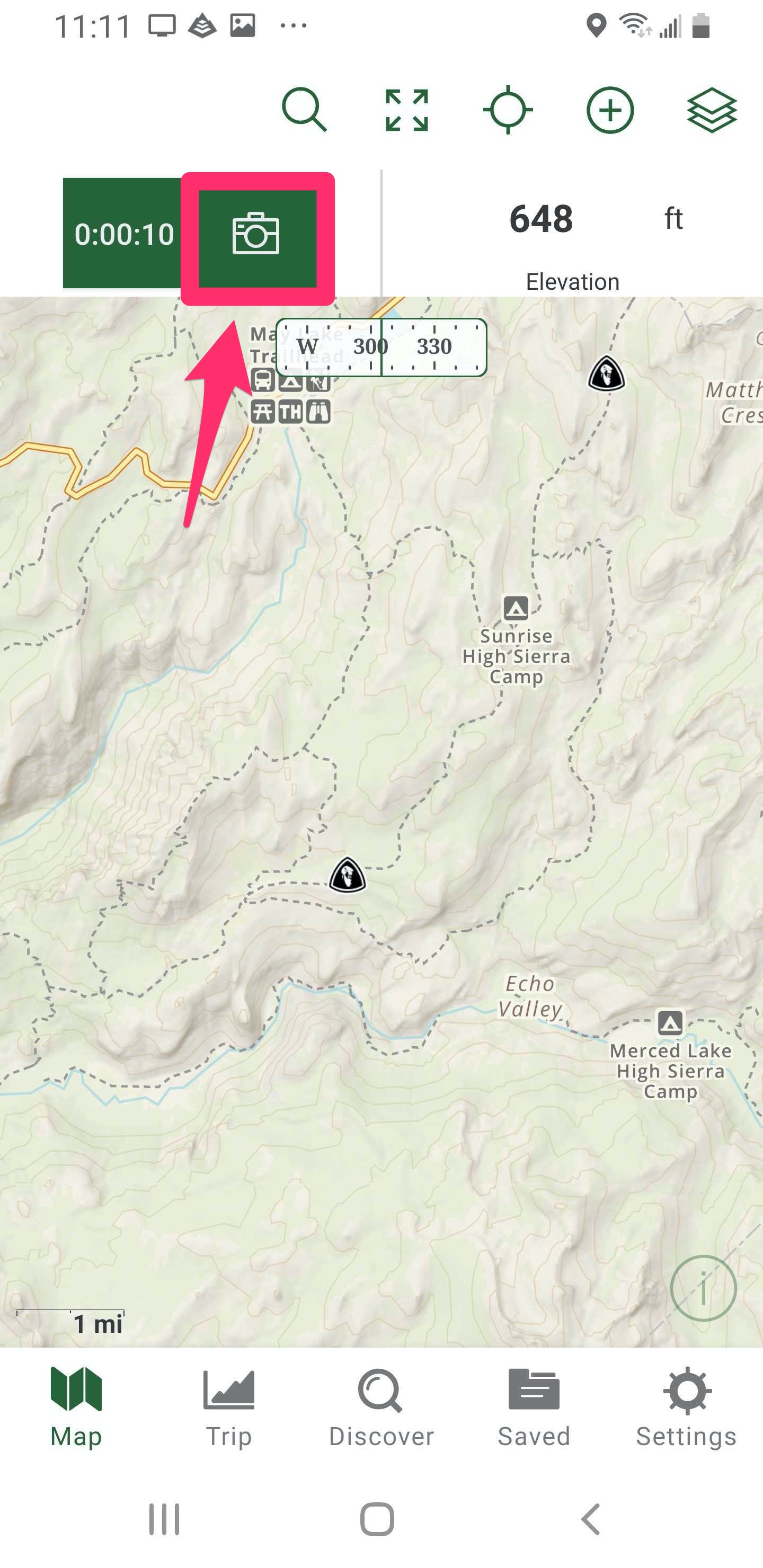
Task: Open the system recent apps view
Action: (x=164, y=1519)
